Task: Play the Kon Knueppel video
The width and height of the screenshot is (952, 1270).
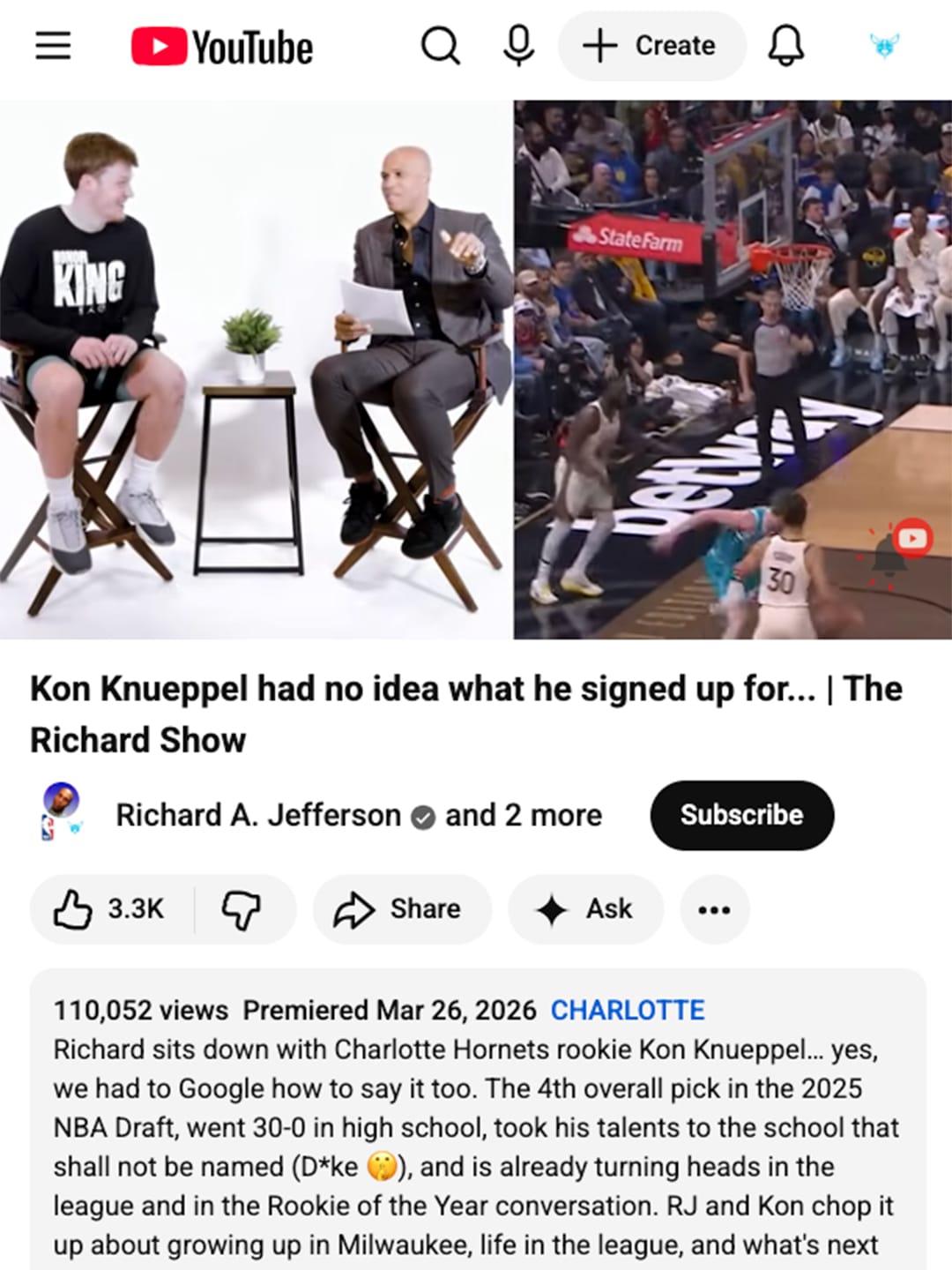Action: [x=476, y=369]
